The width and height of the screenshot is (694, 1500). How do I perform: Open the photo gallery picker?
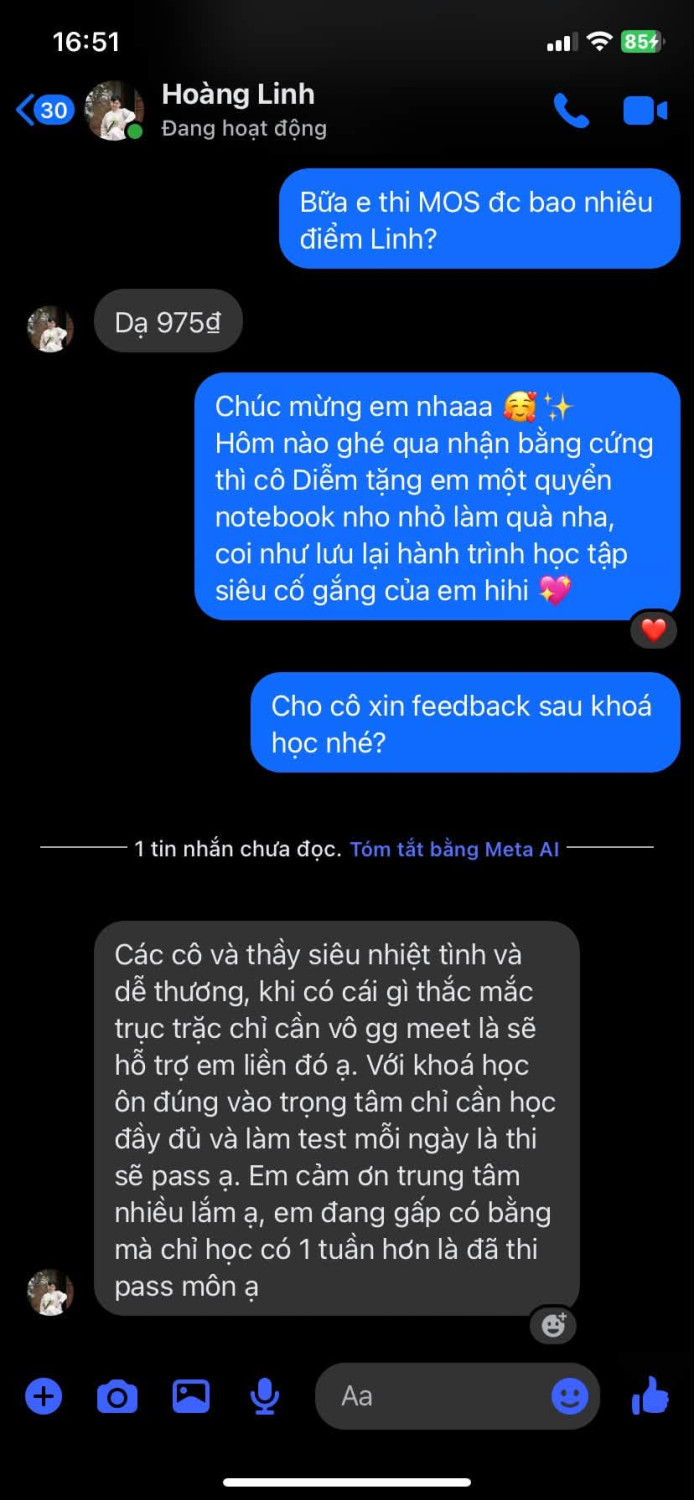point(191,1395)
